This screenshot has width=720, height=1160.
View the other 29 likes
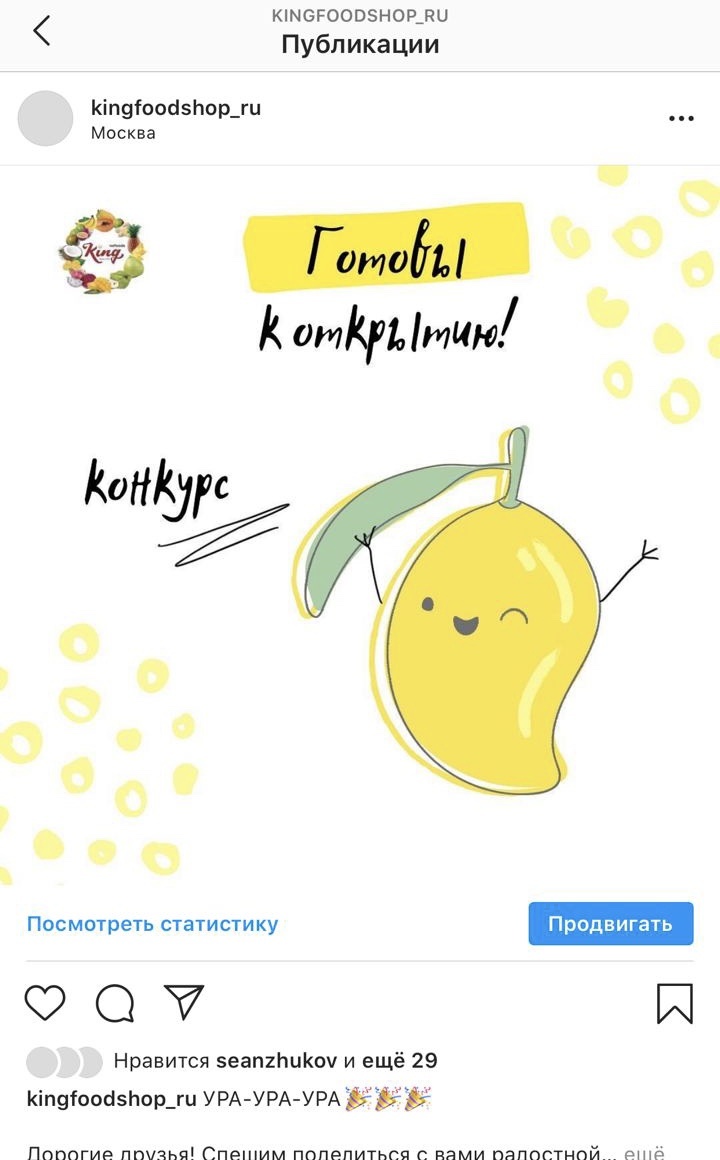[x=400, y=1061]
